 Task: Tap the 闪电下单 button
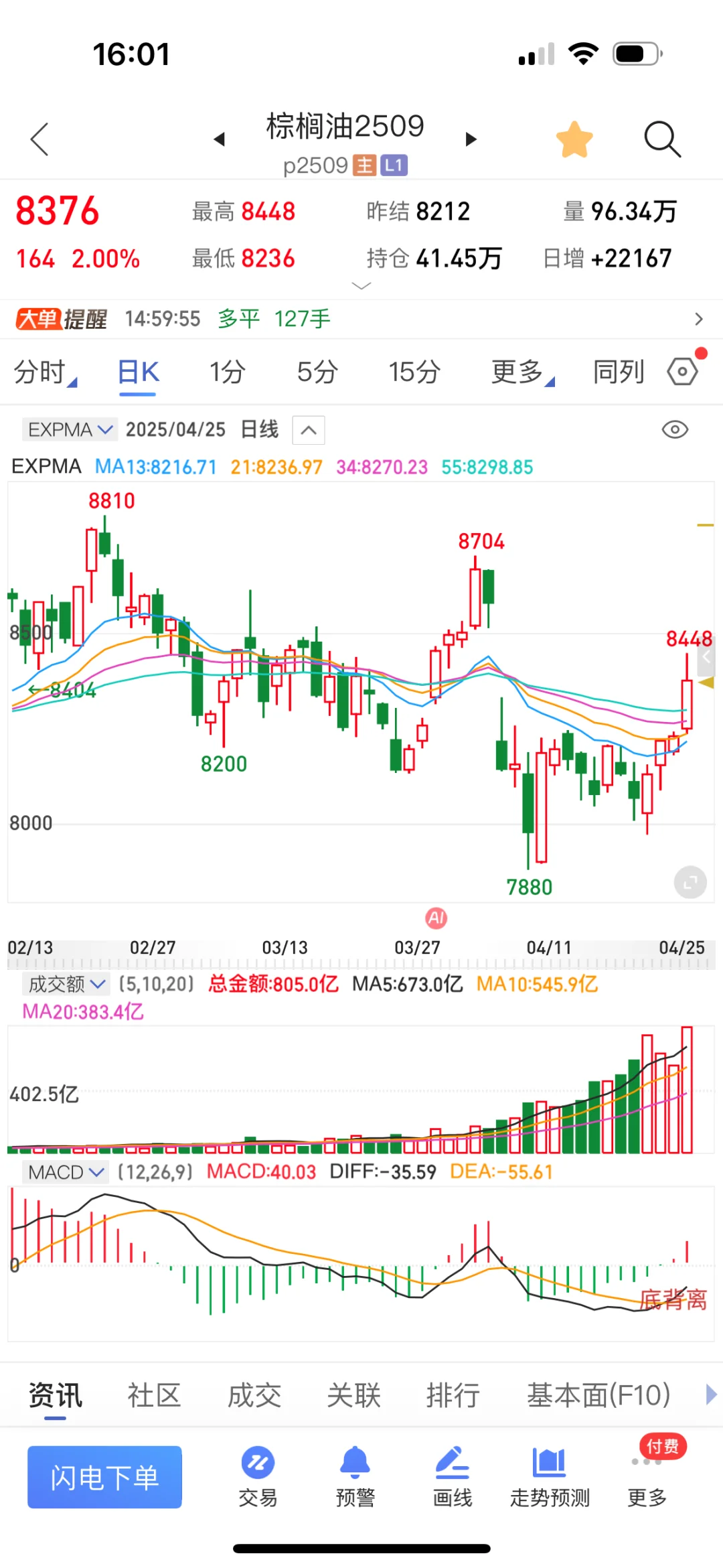pyautogui.click(x=104, y=1477)
